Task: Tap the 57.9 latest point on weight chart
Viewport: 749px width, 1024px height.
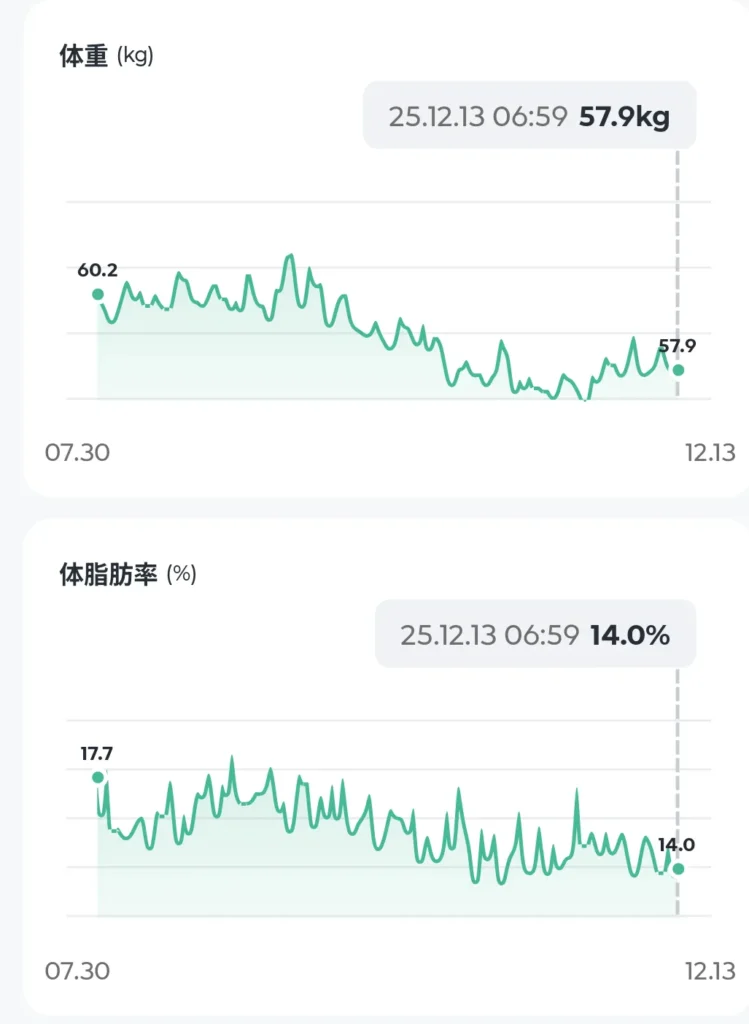Action: [x=678, y=370]
